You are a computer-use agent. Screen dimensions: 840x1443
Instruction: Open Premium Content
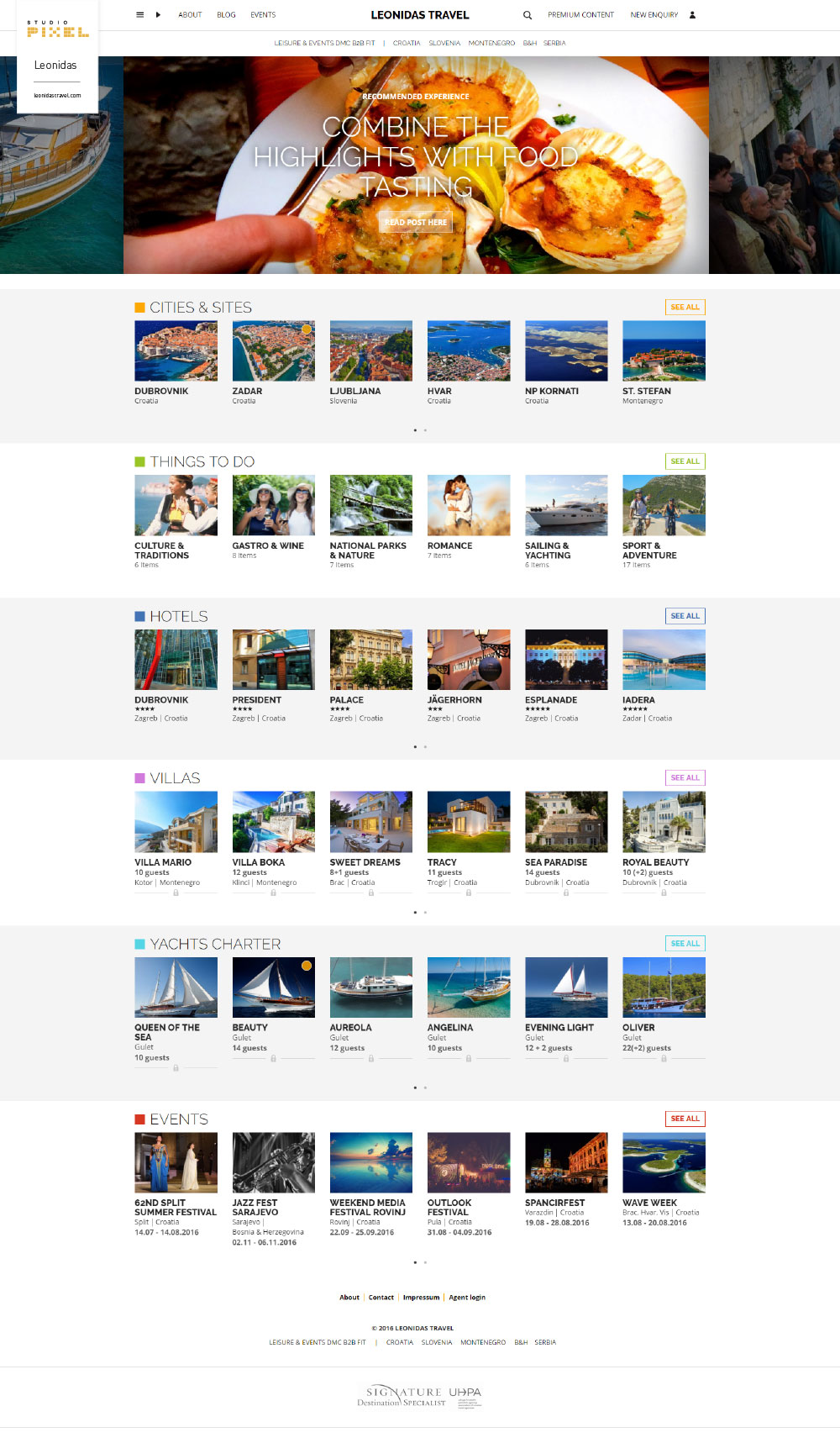tap(580, 14)
